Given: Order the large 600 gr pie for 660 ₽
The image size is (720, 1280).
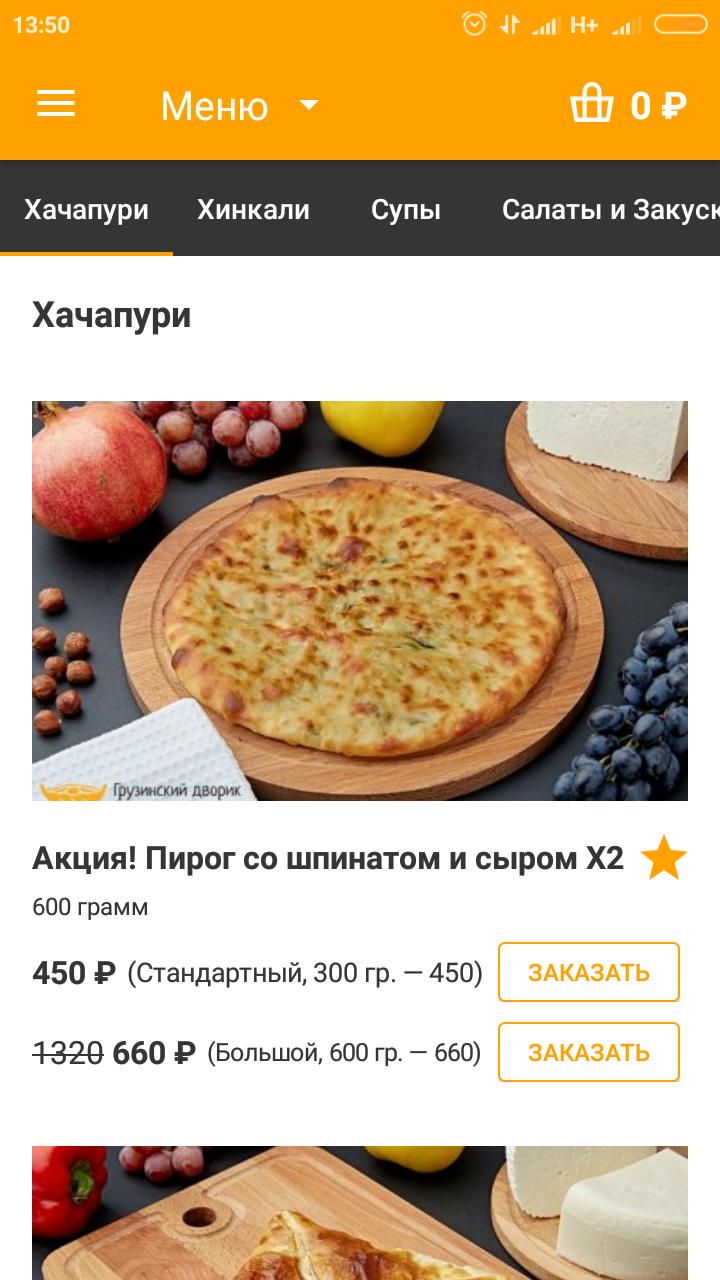Looking at the screenshot, I should (589, 1052).
